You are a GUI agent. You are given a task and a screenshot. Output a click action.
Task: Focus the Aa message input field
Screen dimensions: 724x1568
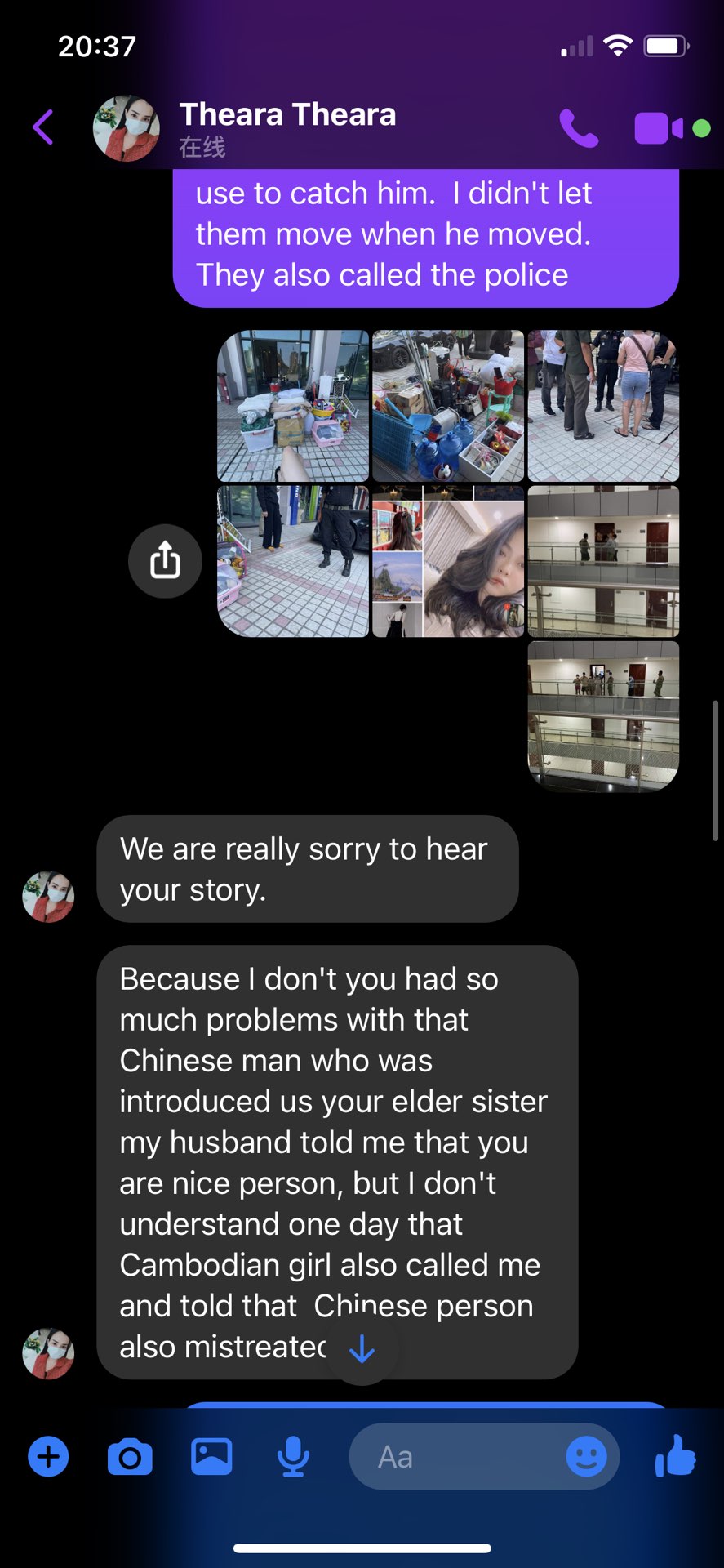[457, 1457]
